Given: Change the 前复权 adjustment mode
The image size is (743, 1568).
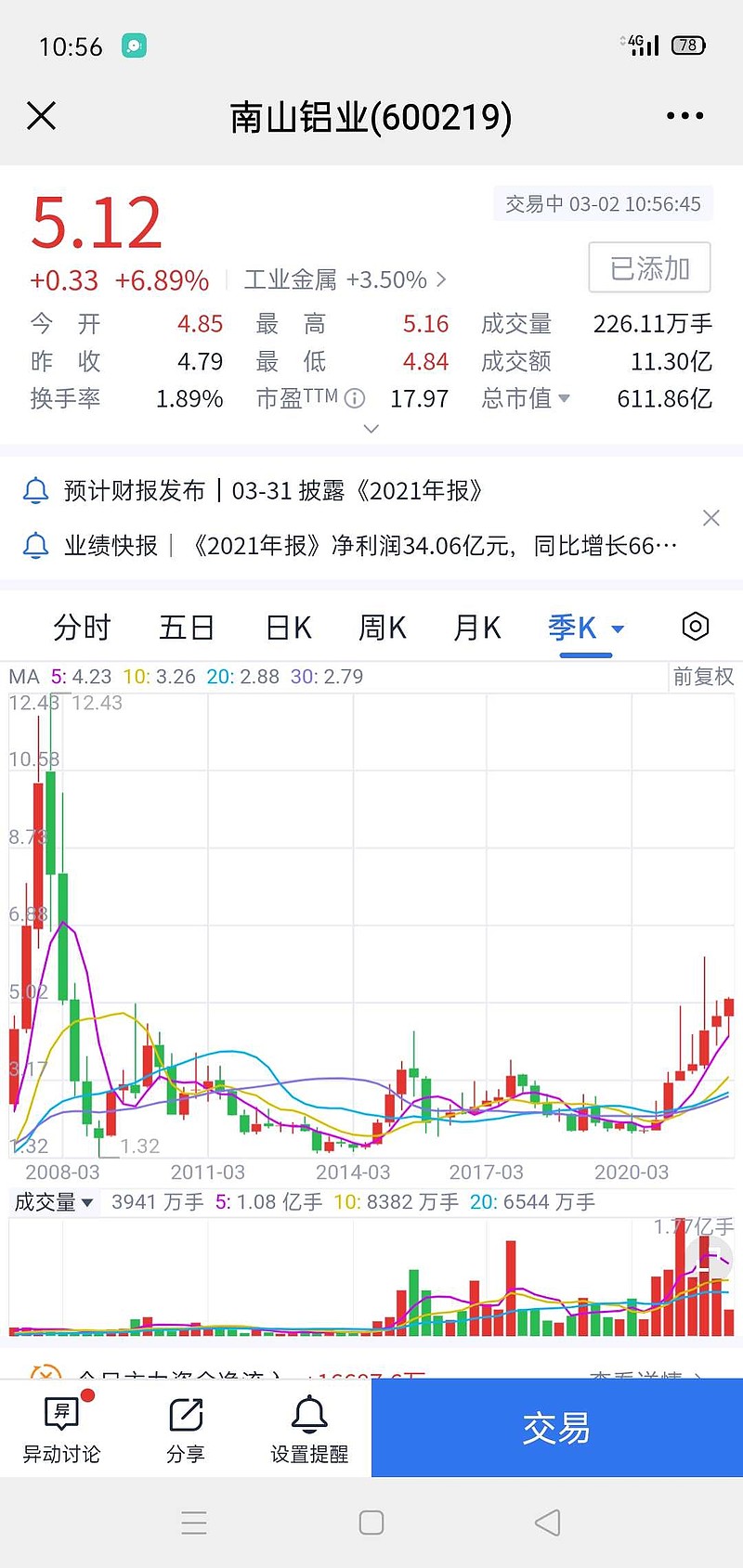Looking at the screenshot, I should 703,677.
